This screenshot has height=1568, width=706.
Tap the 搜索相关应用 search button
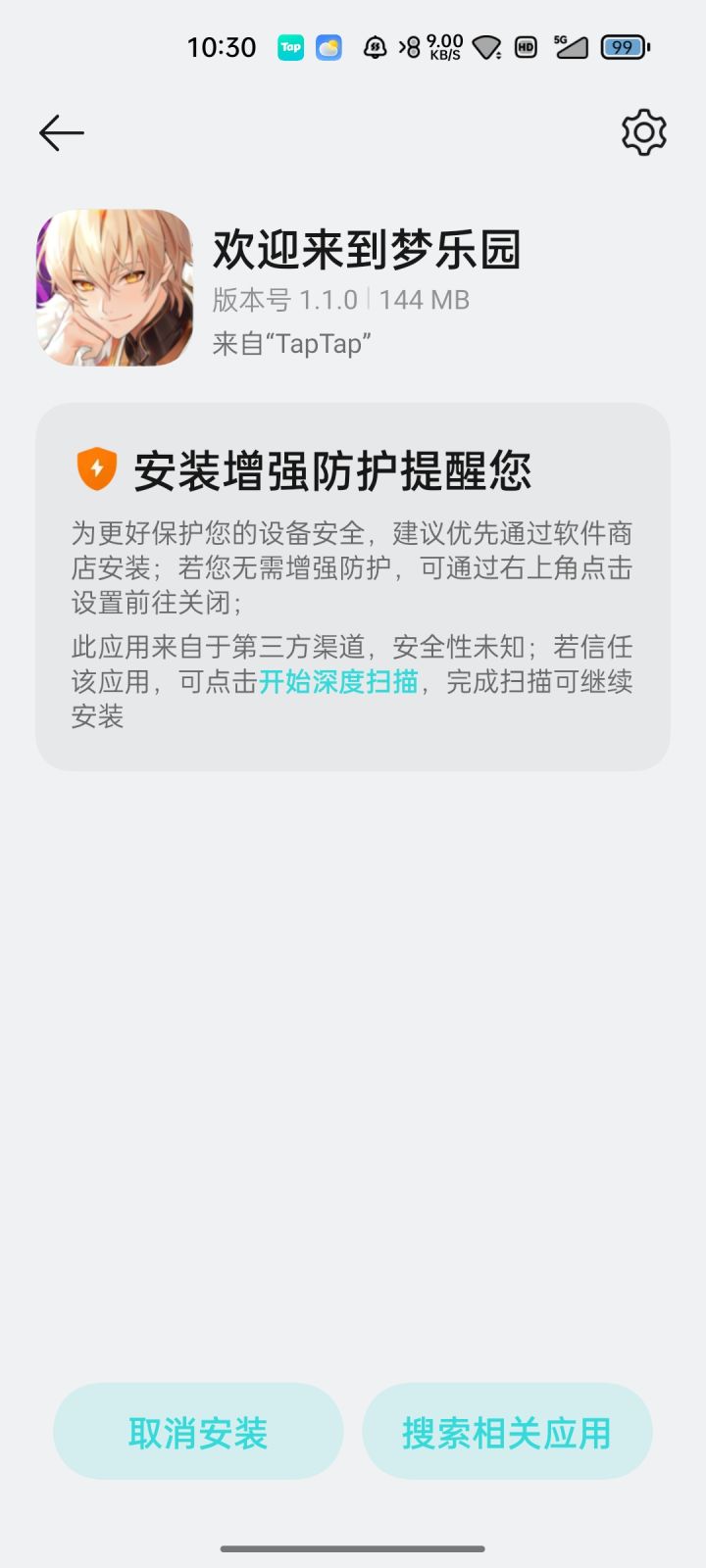pyautogui.click(x=507, y=1432)
